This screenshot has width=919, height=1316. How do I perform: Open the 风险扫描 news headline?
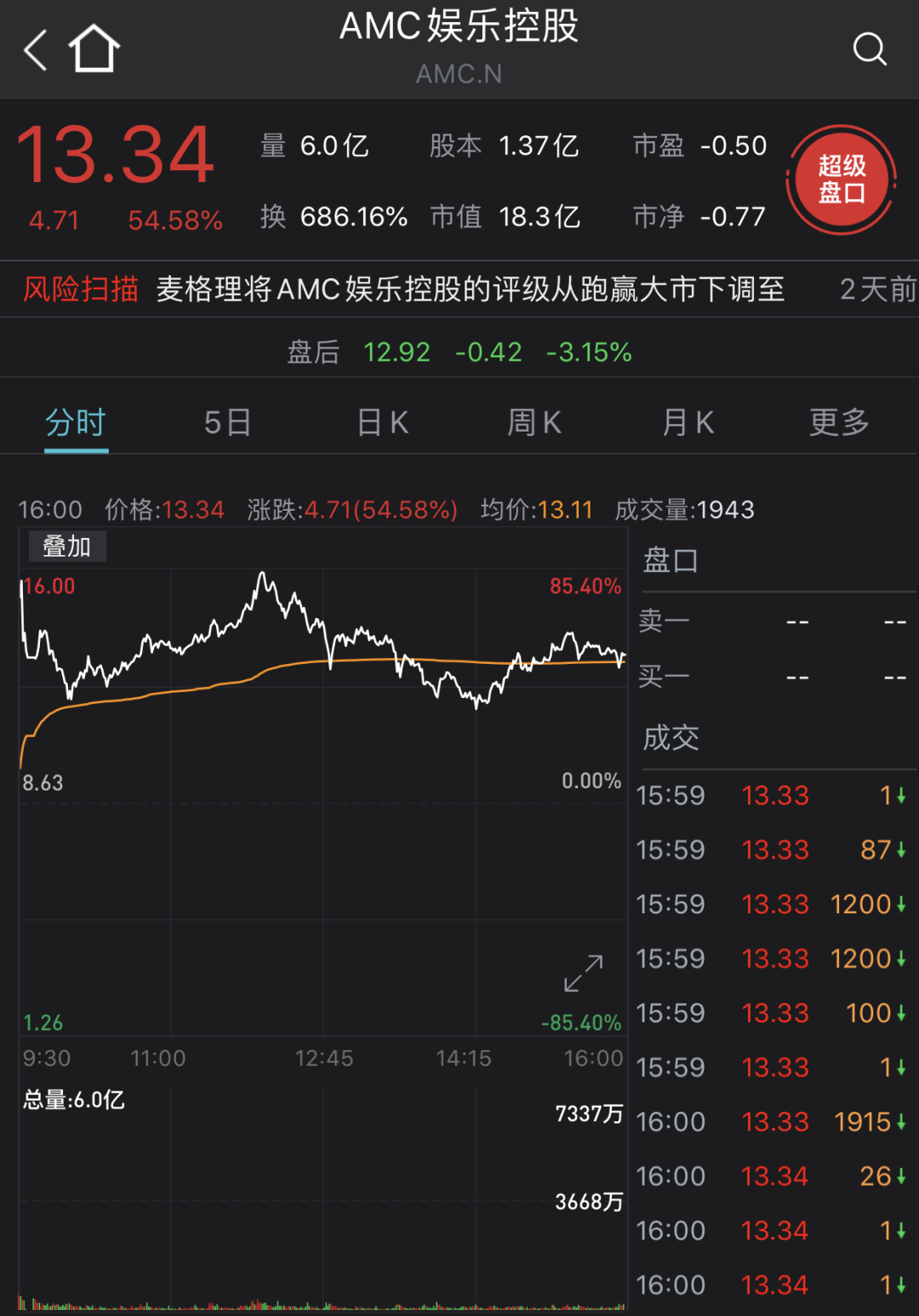click(x=470, y=289)
